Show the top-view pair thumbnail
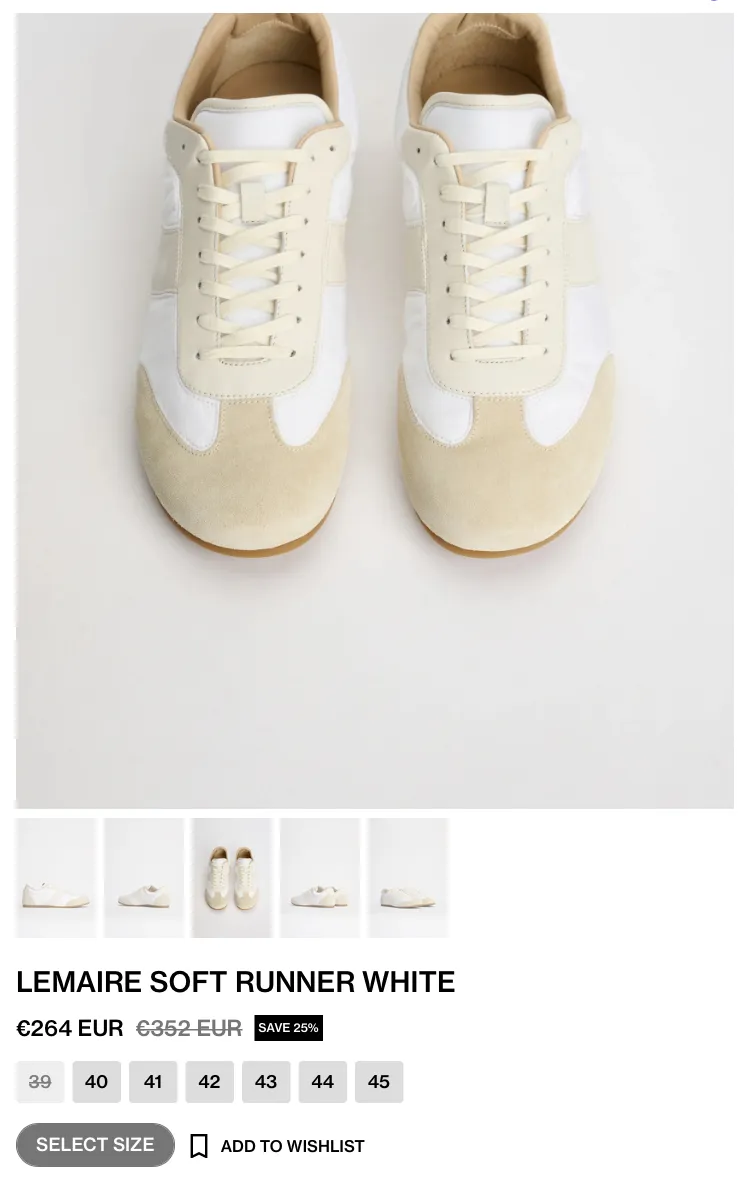 coord(232,878)
